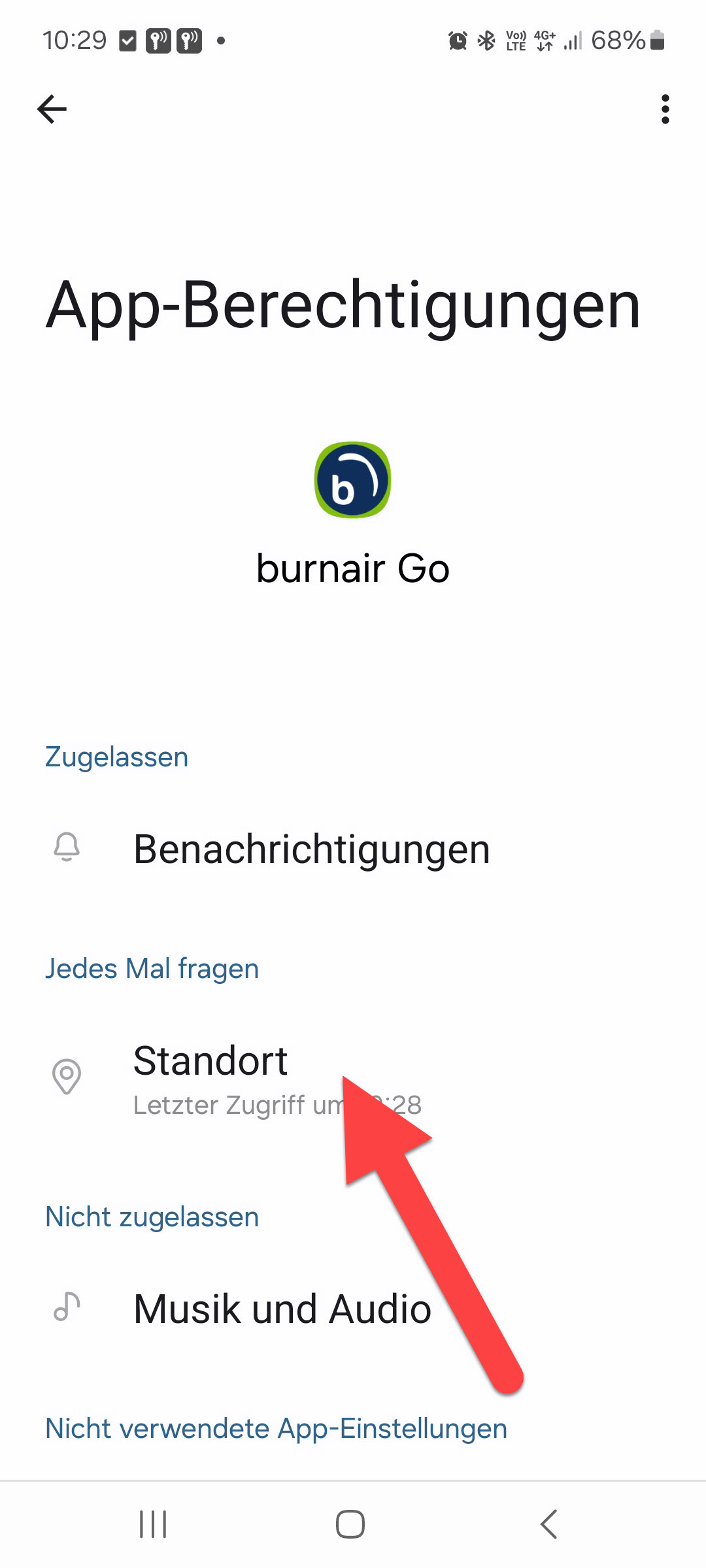
Task: Open the Benachrichtigungen permission
Action: (x=311, y=849)
